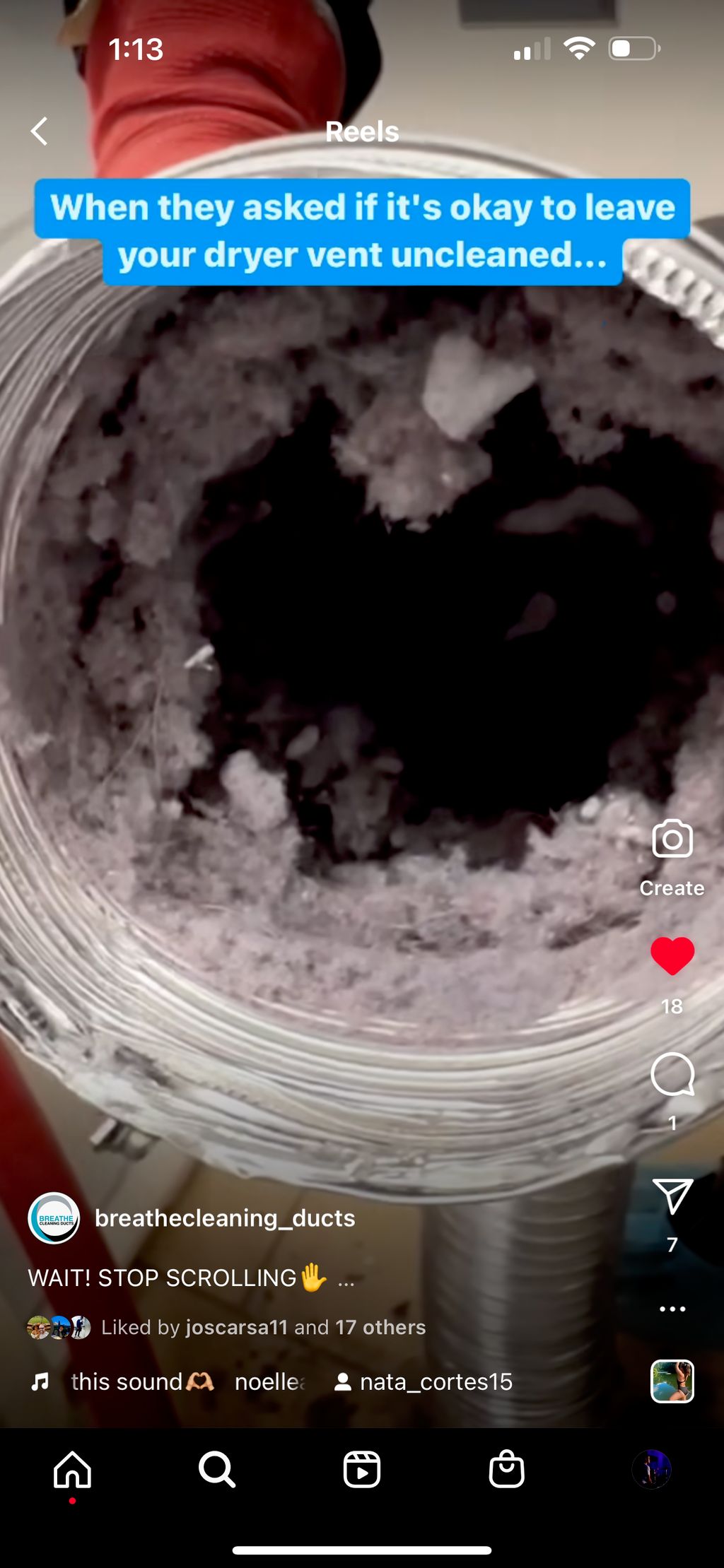
Task: Open the 'this sound' audio track
Action: (x=141, y=1381)
